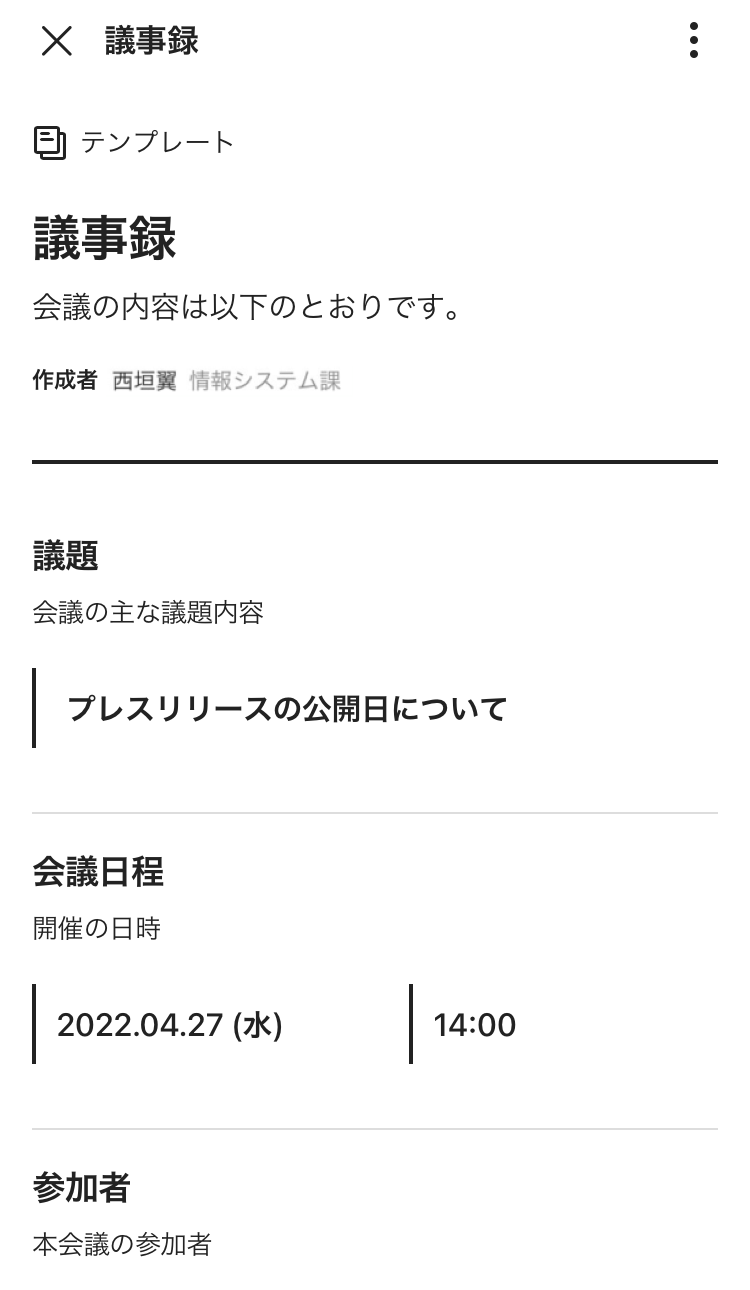
Task: Open the overflow menu
Action: click(693, 41)
